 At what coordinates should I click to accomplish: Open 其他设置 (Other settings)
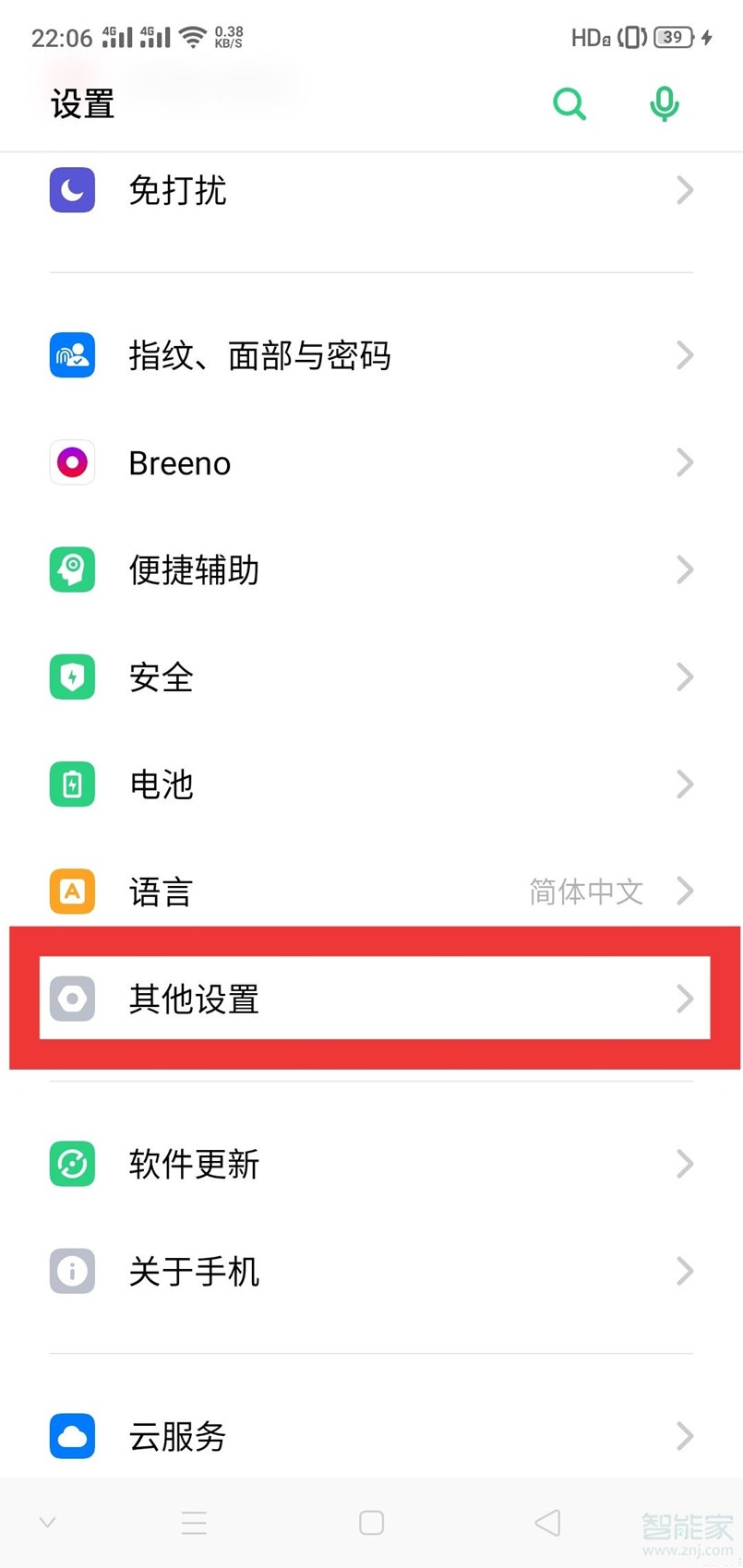pyautogui.click(x=369, y=999)
